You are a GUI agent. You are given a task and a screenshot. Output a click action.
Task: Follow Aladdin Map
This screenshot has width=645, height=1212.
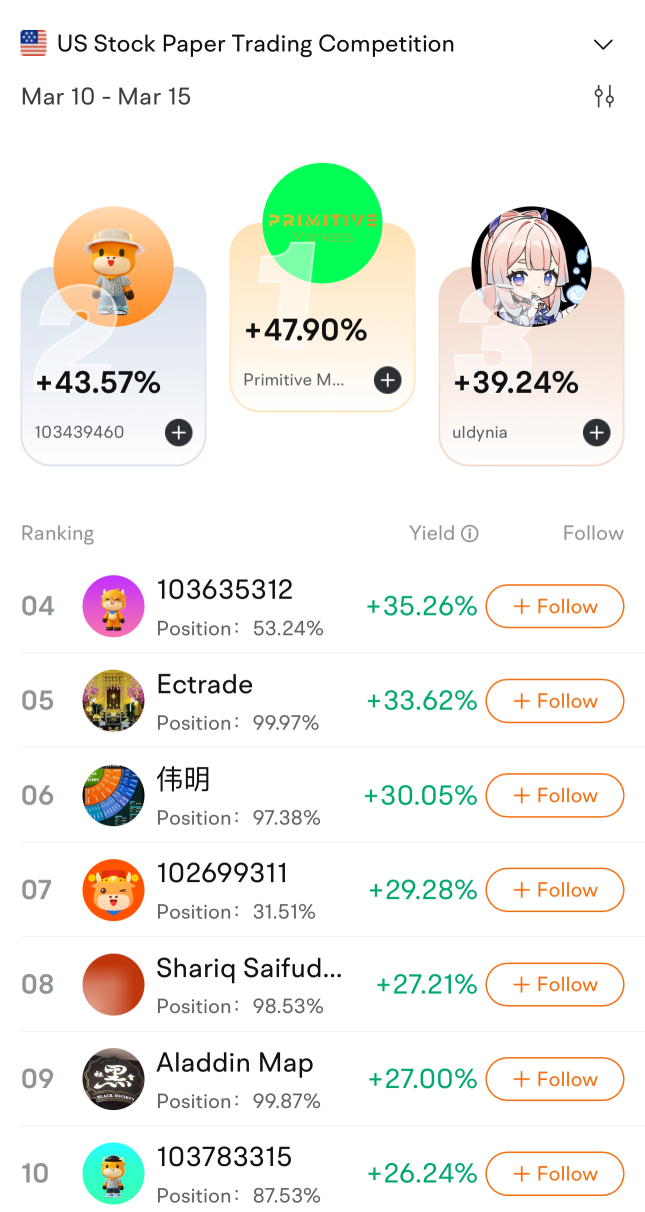click(554, 1079)
